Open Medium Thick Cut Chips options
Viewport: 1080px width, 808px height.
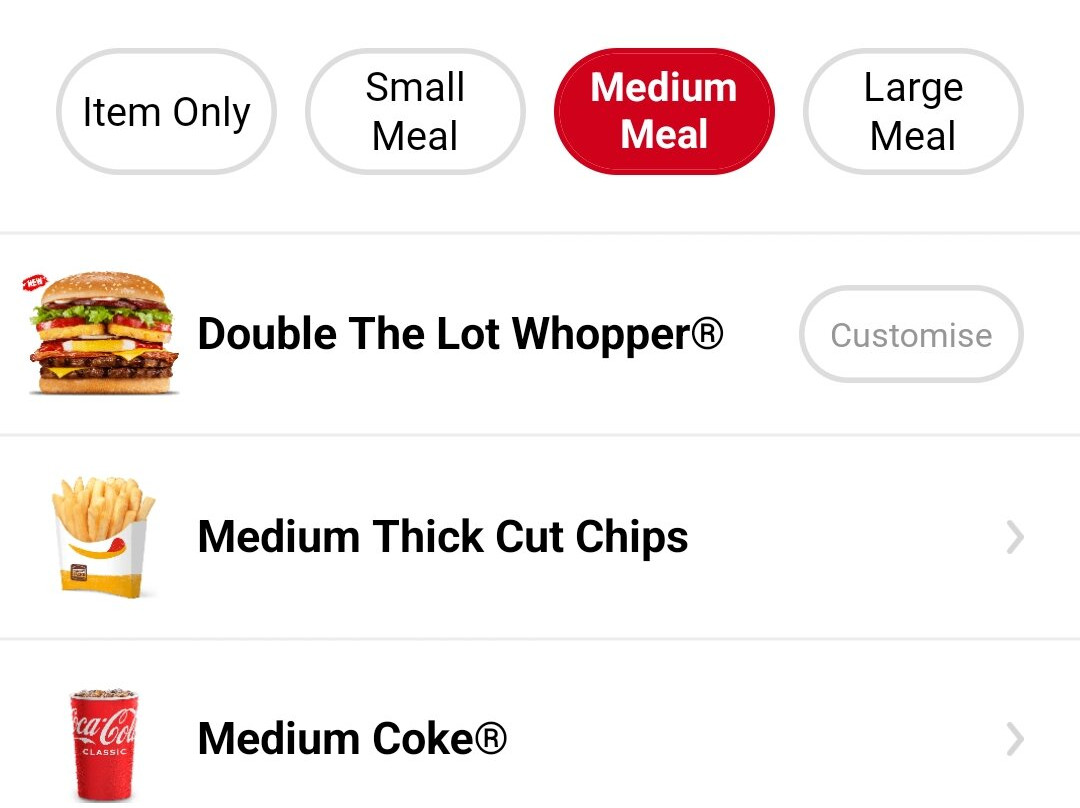click(x=540, y=538)
